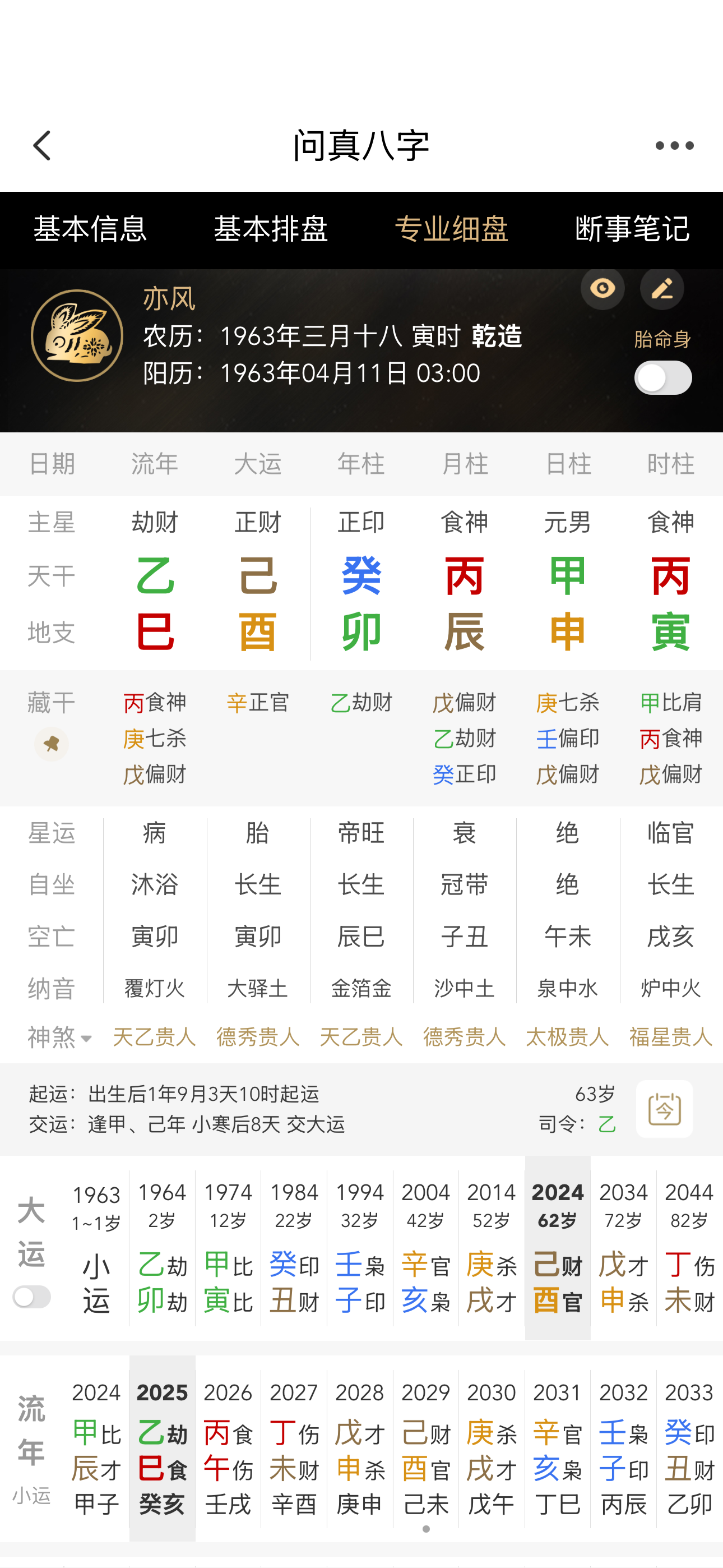Image resolution: width=723 pixels, height=1568 pixels.
Task: Select 流年 2026 丙午
Action: click(228, 1449)
